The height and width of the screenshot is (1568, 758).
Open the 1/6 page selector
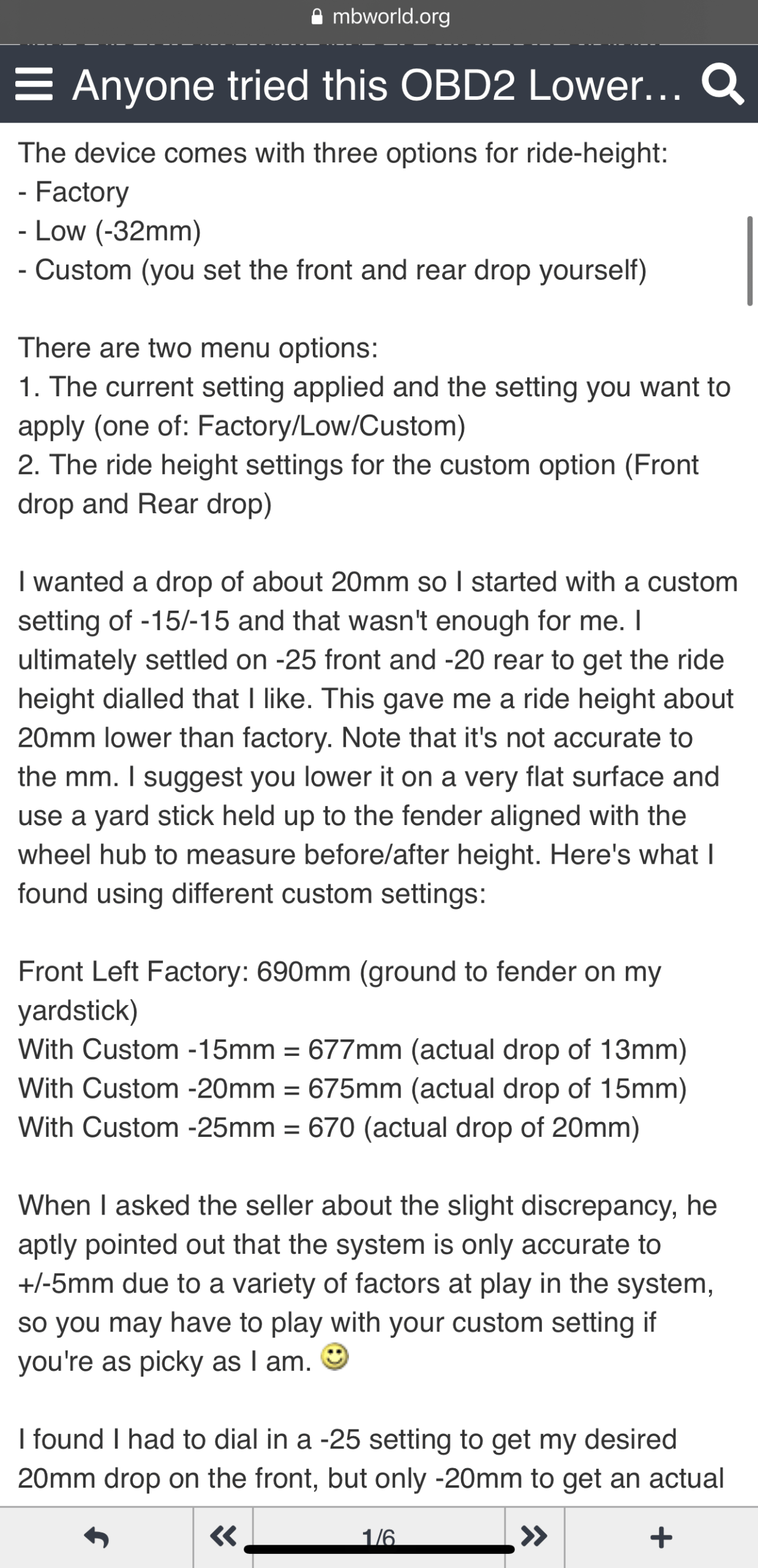coord(378,1537)
